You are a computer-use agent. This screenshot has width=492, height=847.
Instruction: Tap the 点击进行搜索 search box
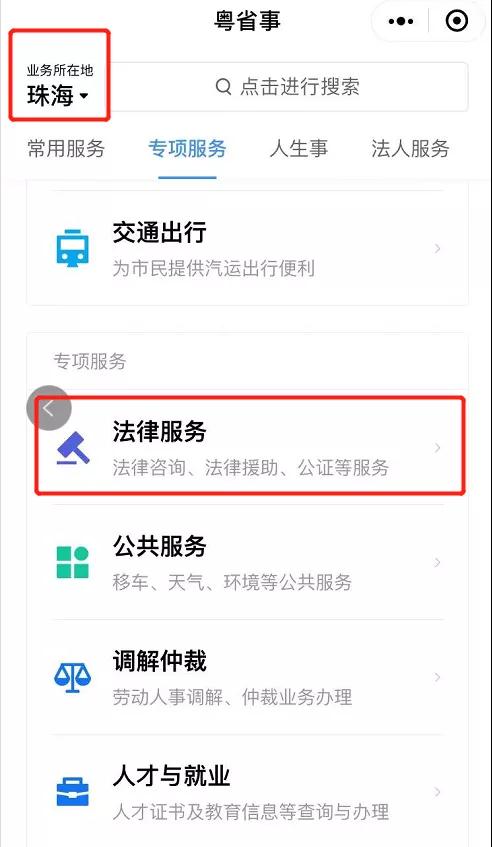[x=287, y=87]
